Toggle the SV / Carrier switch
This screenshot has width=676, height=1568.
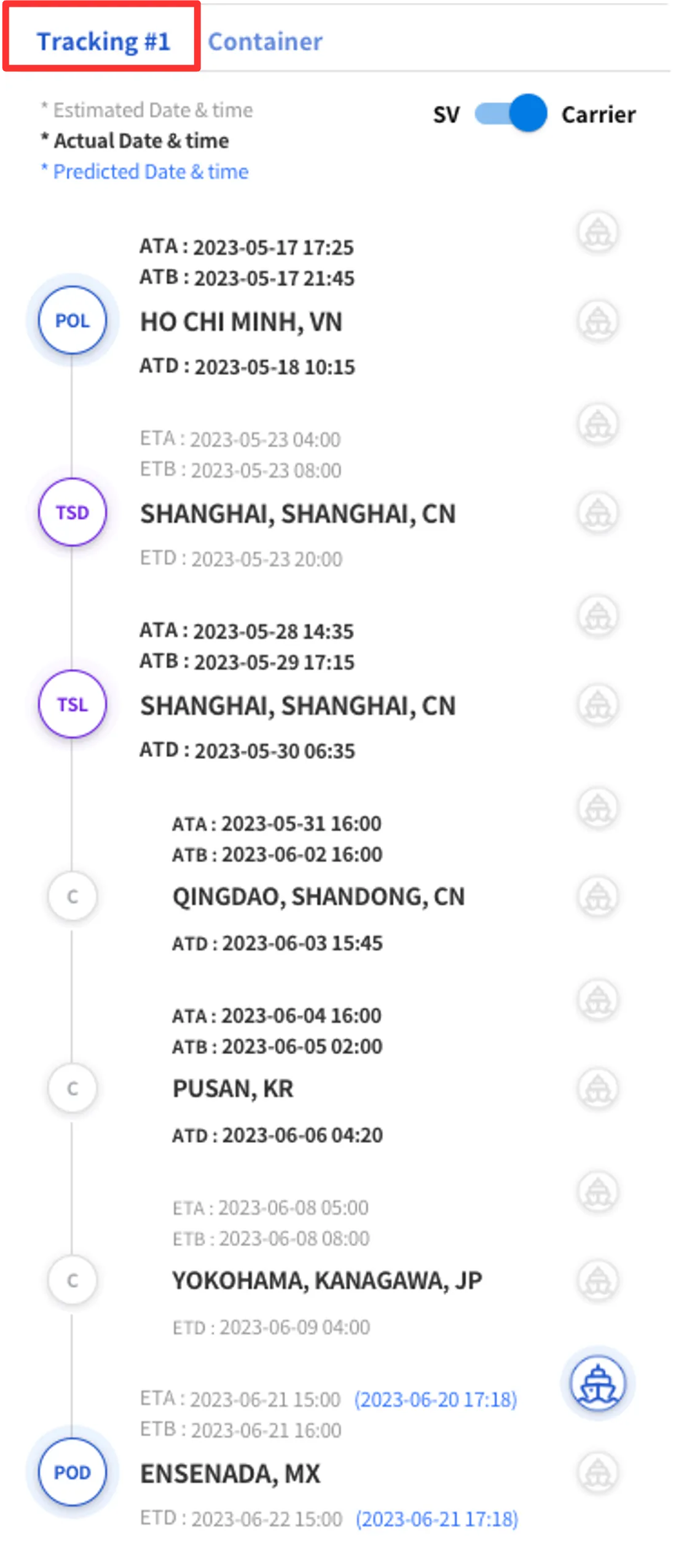point(511,114)
